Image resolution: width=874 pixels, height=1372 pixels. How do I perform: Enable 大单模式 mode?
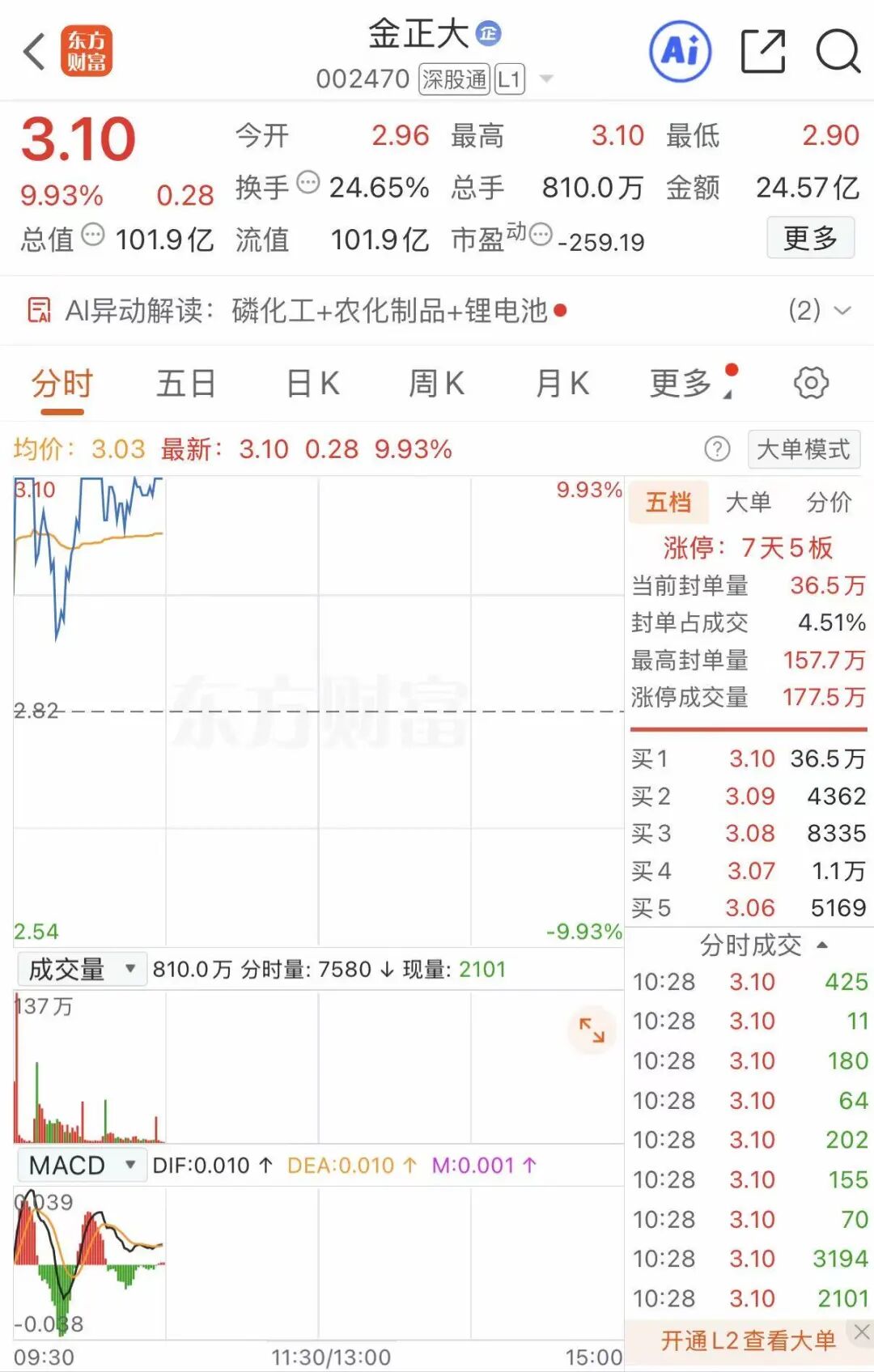point(804,448)
